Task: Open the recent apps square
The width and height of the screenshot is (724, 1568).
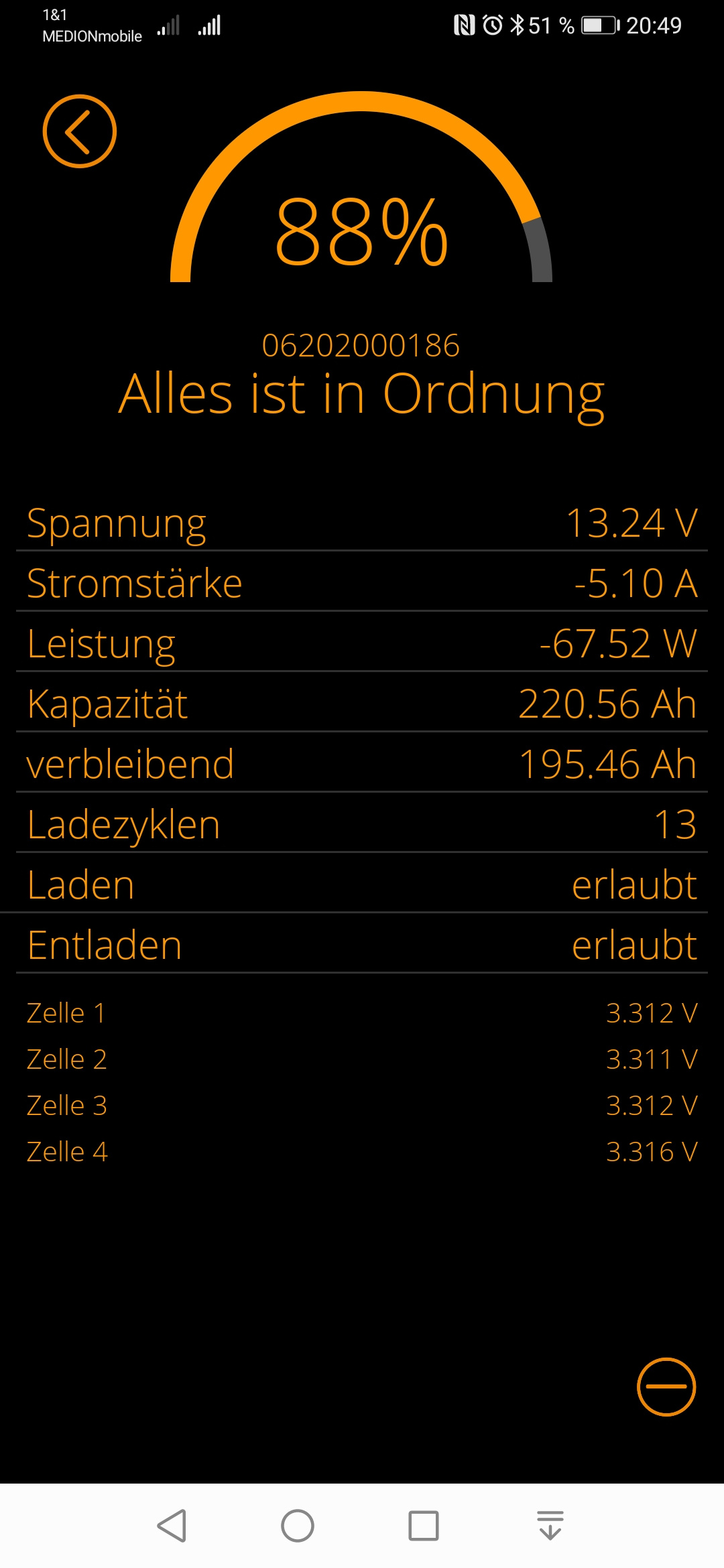Action: [x=424, y=1526]
